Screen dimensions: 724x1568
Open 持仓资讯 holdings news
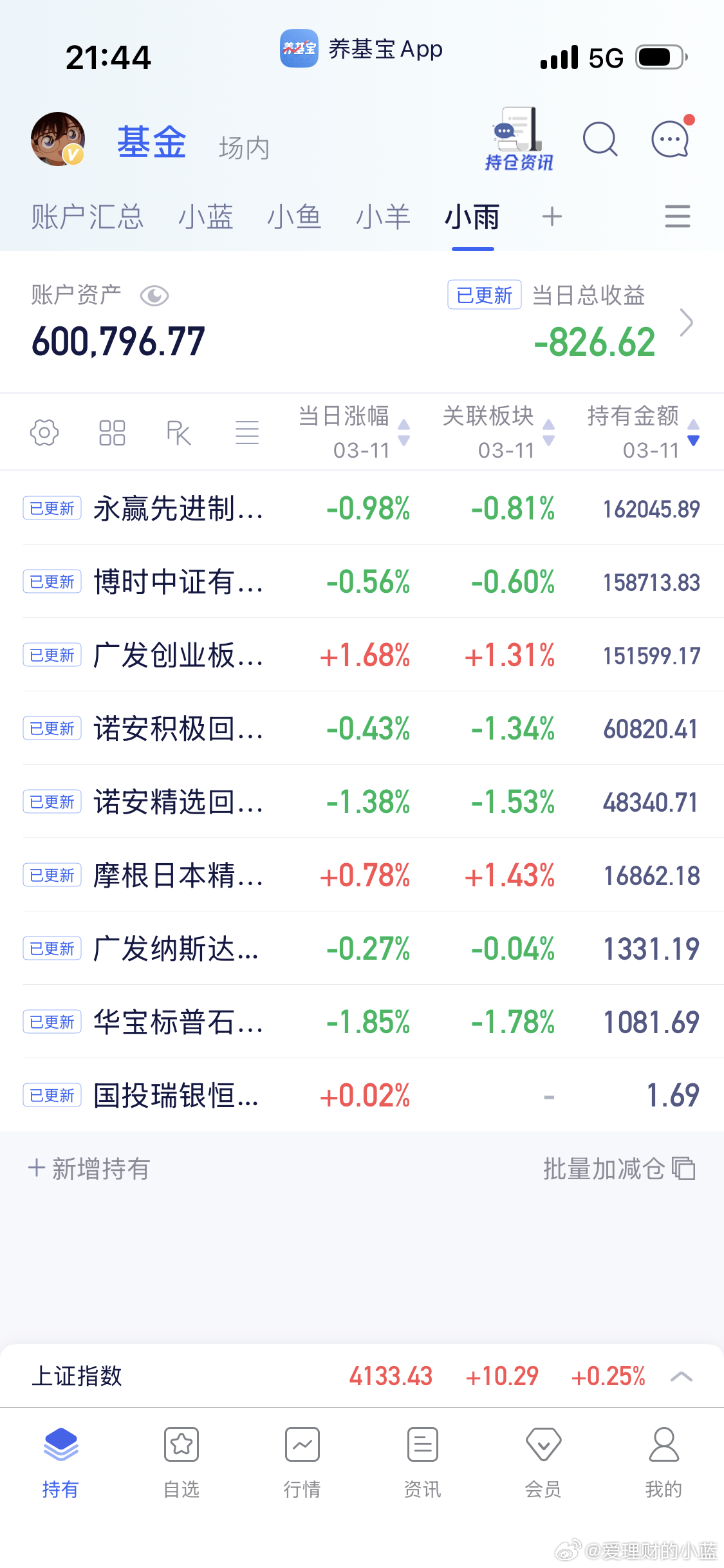pos(519,140)
